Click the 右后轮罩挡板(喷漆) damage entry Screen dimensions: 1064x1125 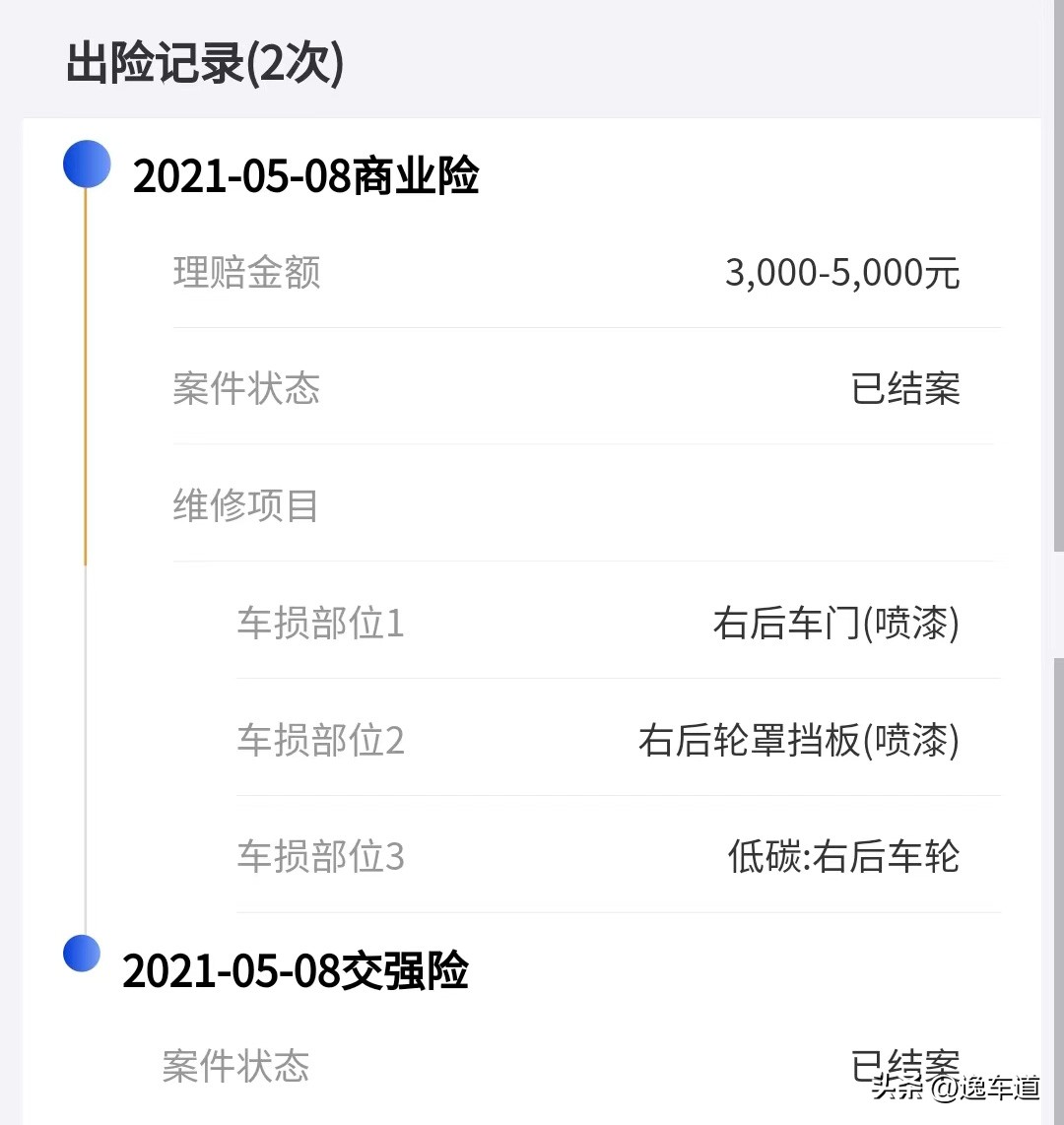click(x=800, y=740)
